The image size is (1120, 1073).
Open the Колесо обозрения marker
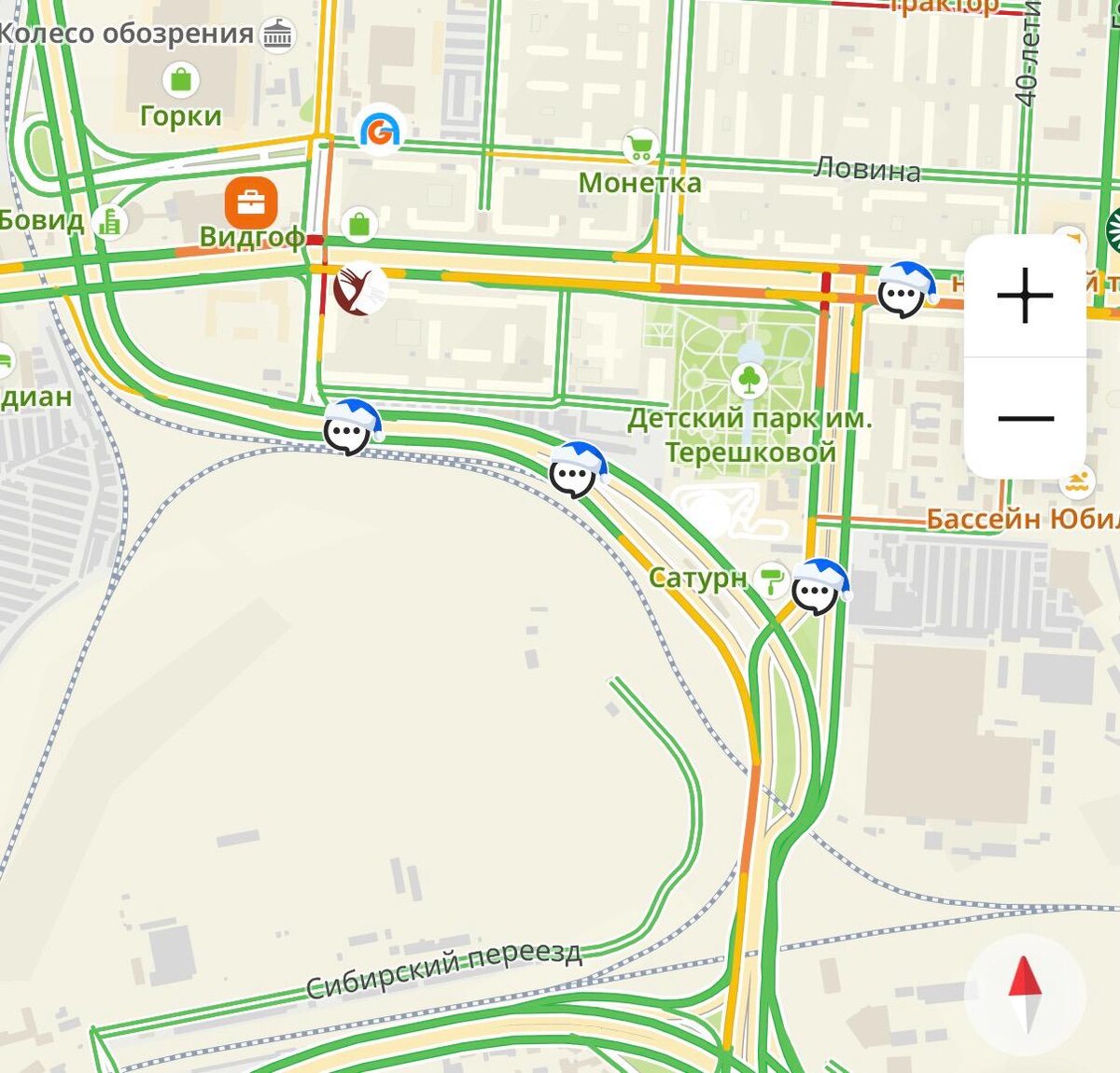point(277,35)
